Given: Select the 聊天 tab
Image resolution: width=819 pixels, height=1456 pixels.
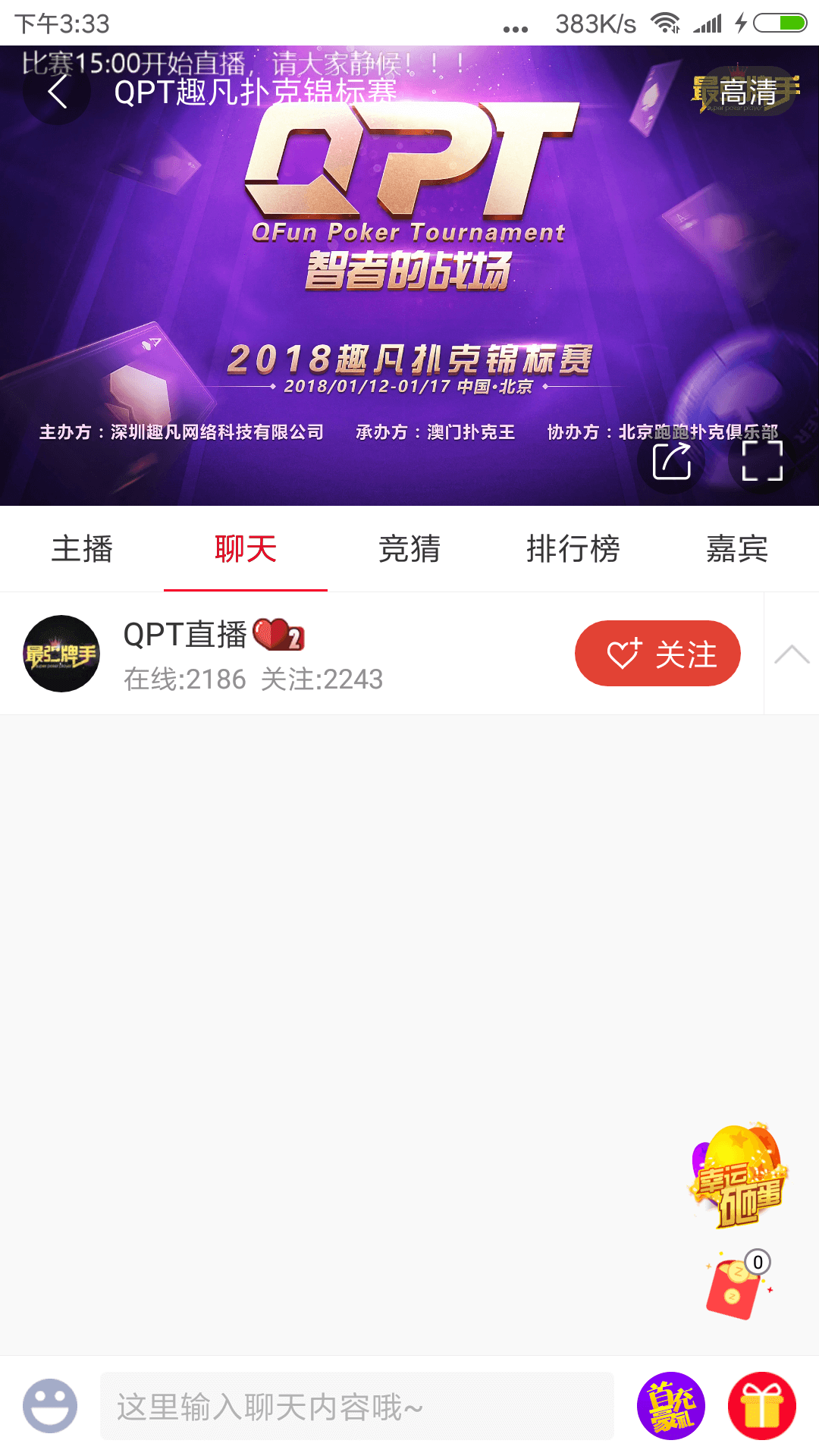Looking at the screenshot, I should [x=246, y=549].
